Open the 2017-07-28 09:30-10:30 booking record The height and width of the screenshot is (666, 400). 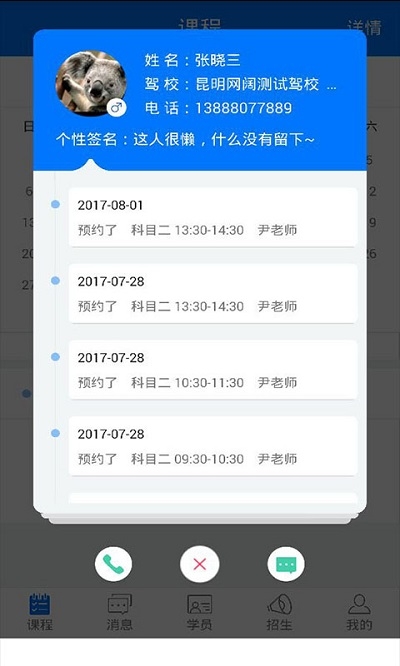click(213, 446)
